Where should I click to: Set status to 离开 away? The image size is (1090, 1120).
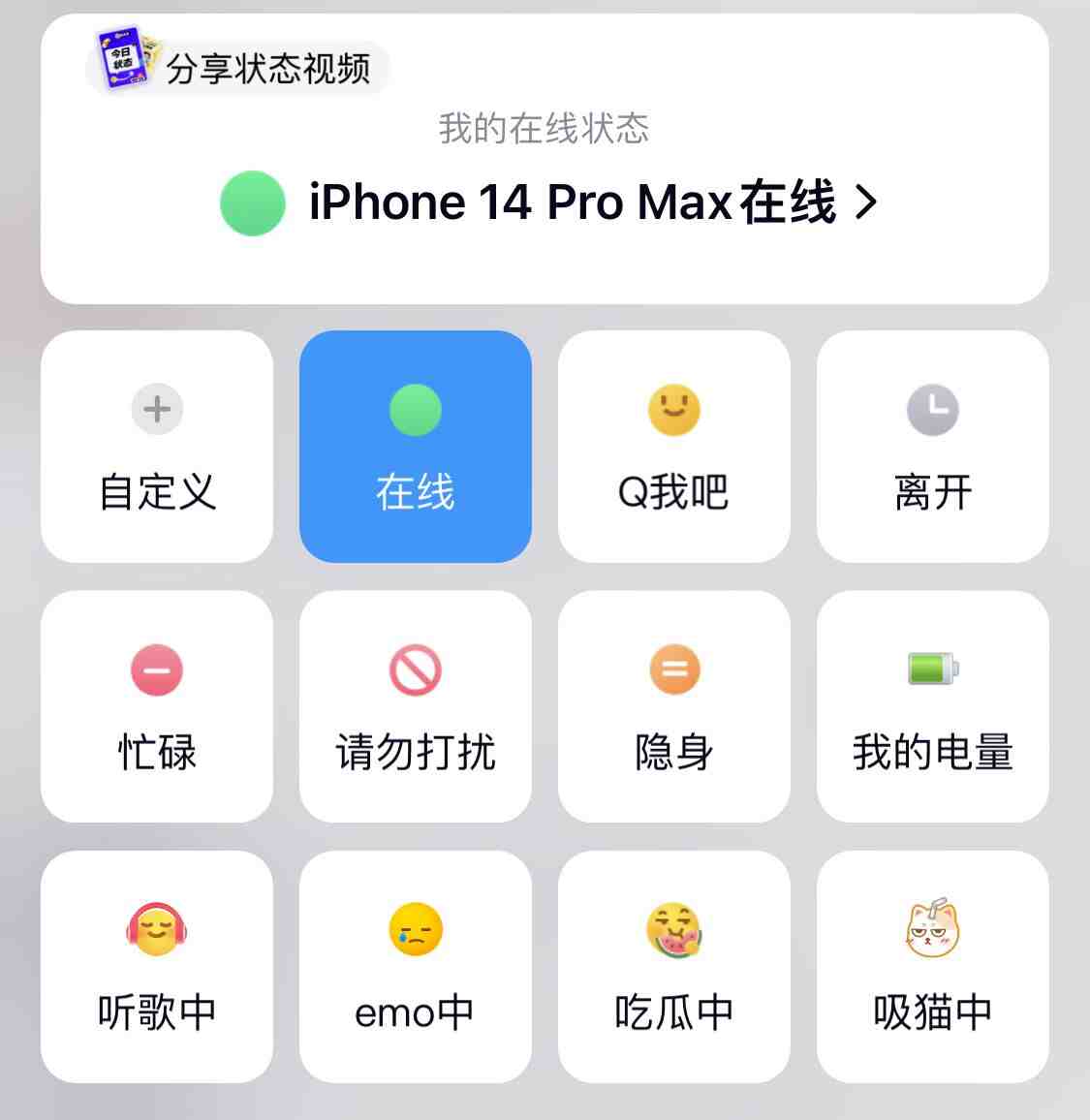pyautogui.click(x=932, y=446)
